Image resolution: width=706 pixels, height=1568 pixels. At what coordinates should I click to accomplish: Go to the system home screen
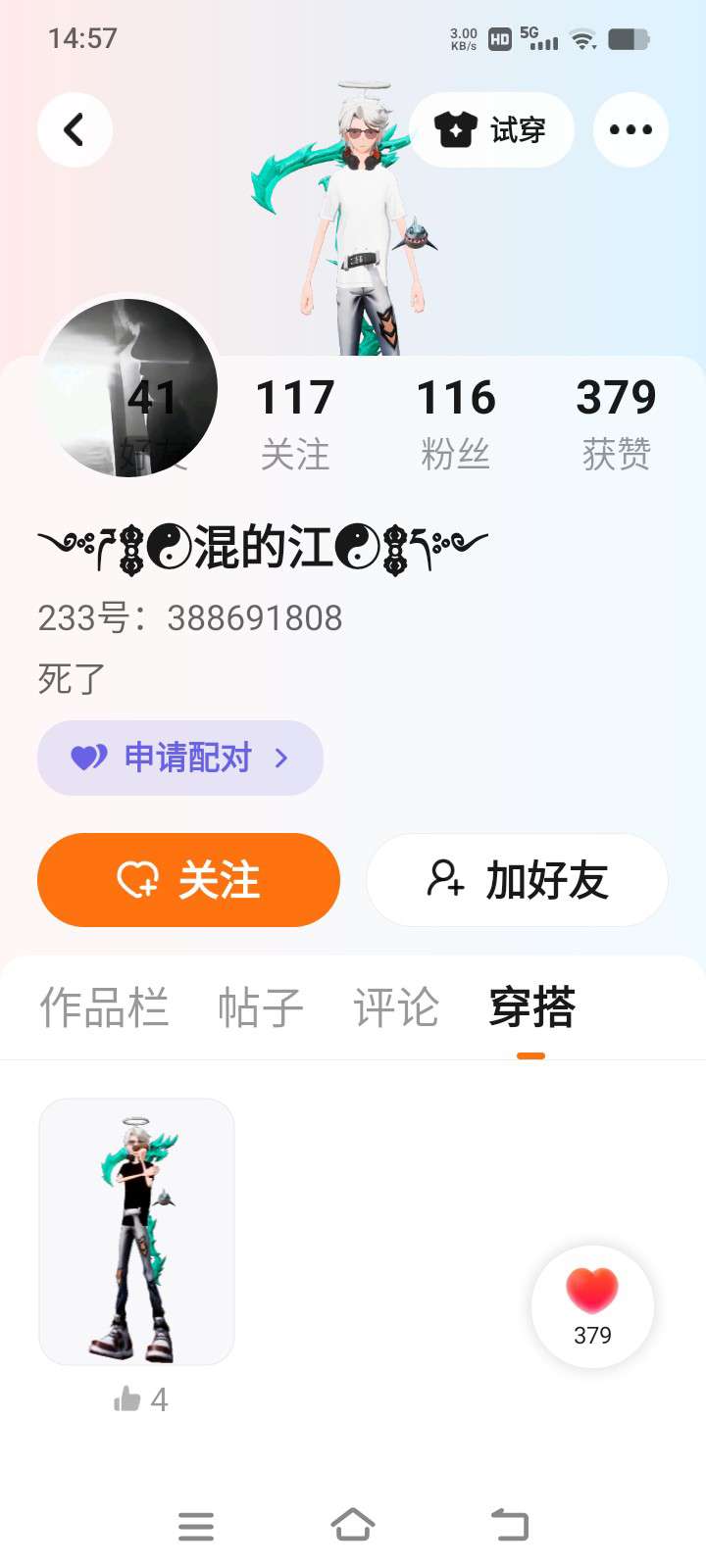(353, 1525)
